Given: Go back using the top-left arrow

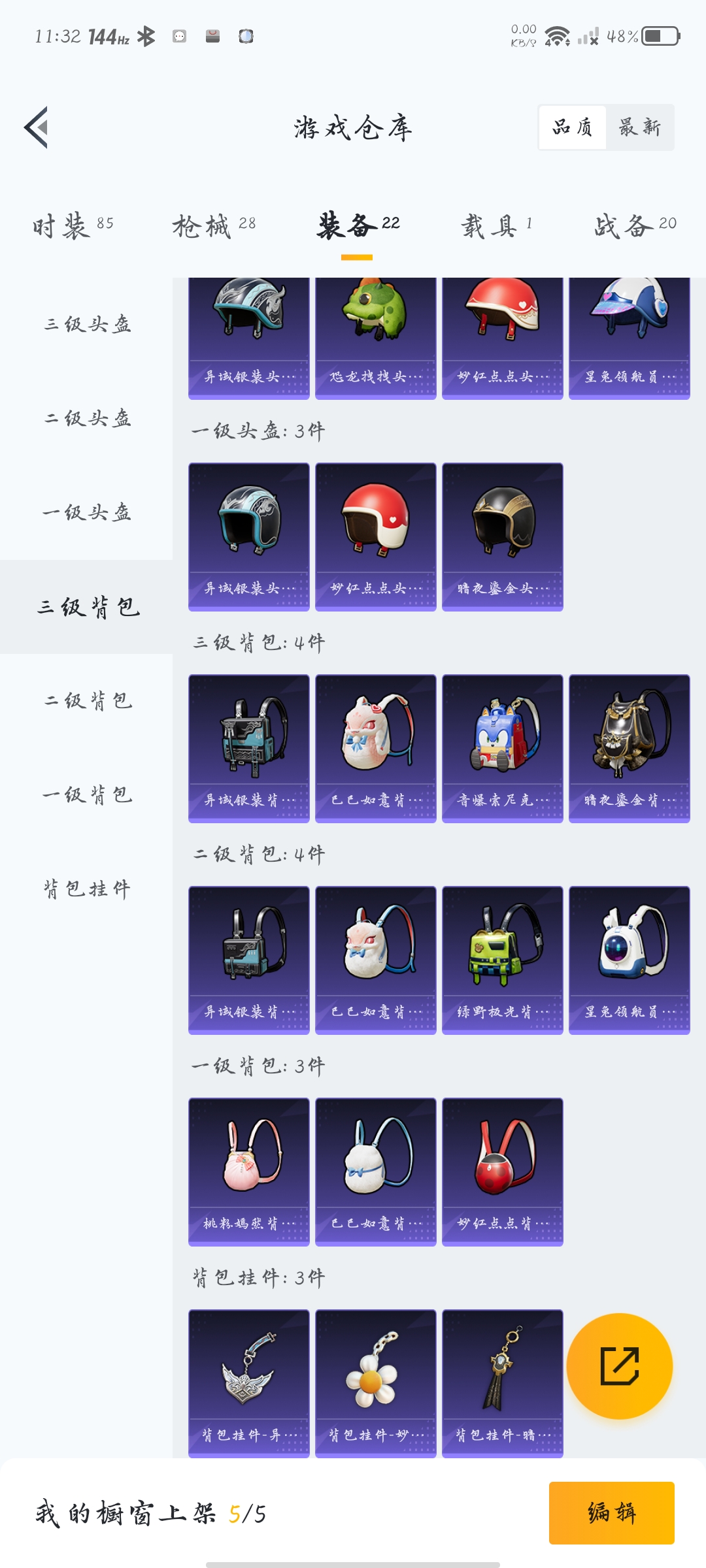Looking at the screenshot, I should 37,127.
